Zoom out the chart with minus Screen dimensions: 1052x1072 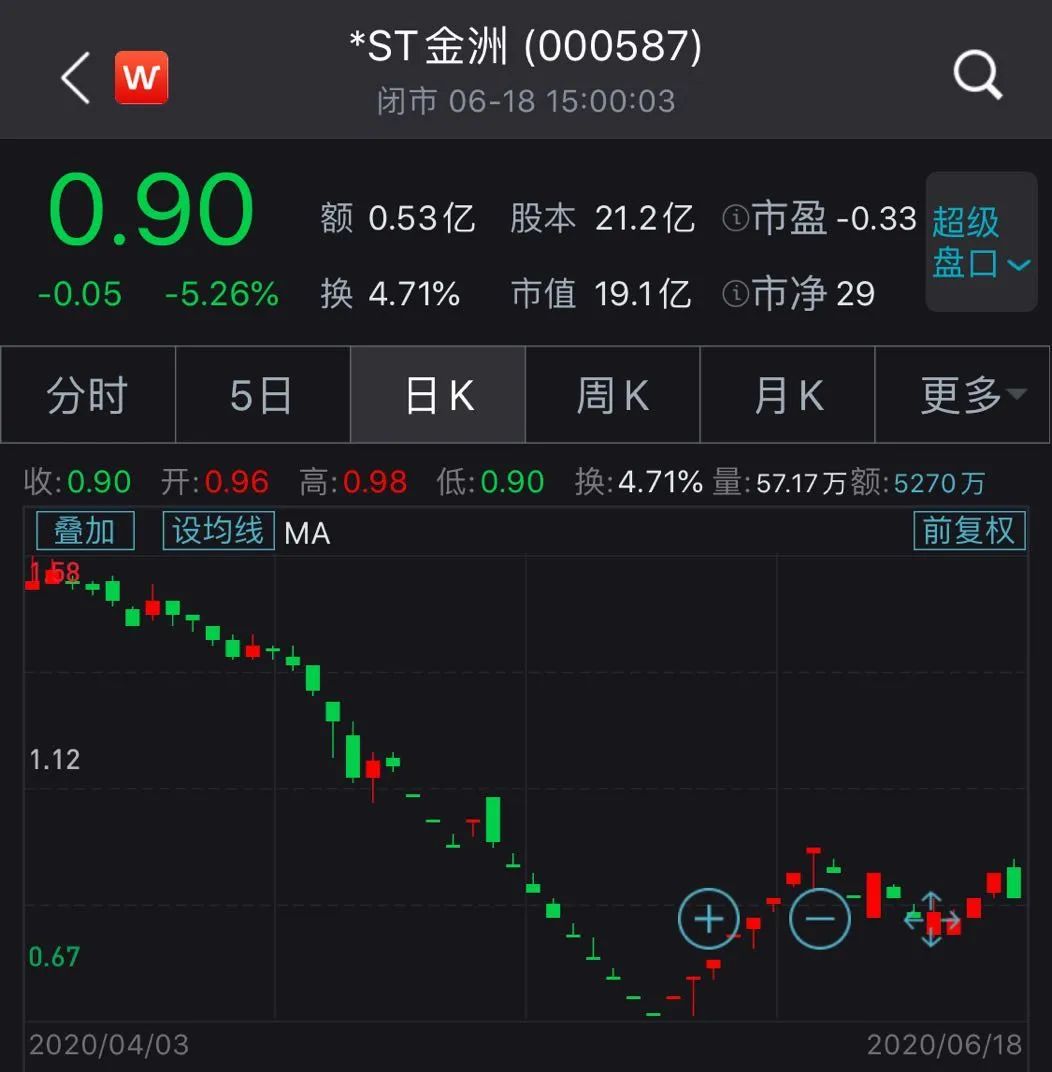(819, 918)
